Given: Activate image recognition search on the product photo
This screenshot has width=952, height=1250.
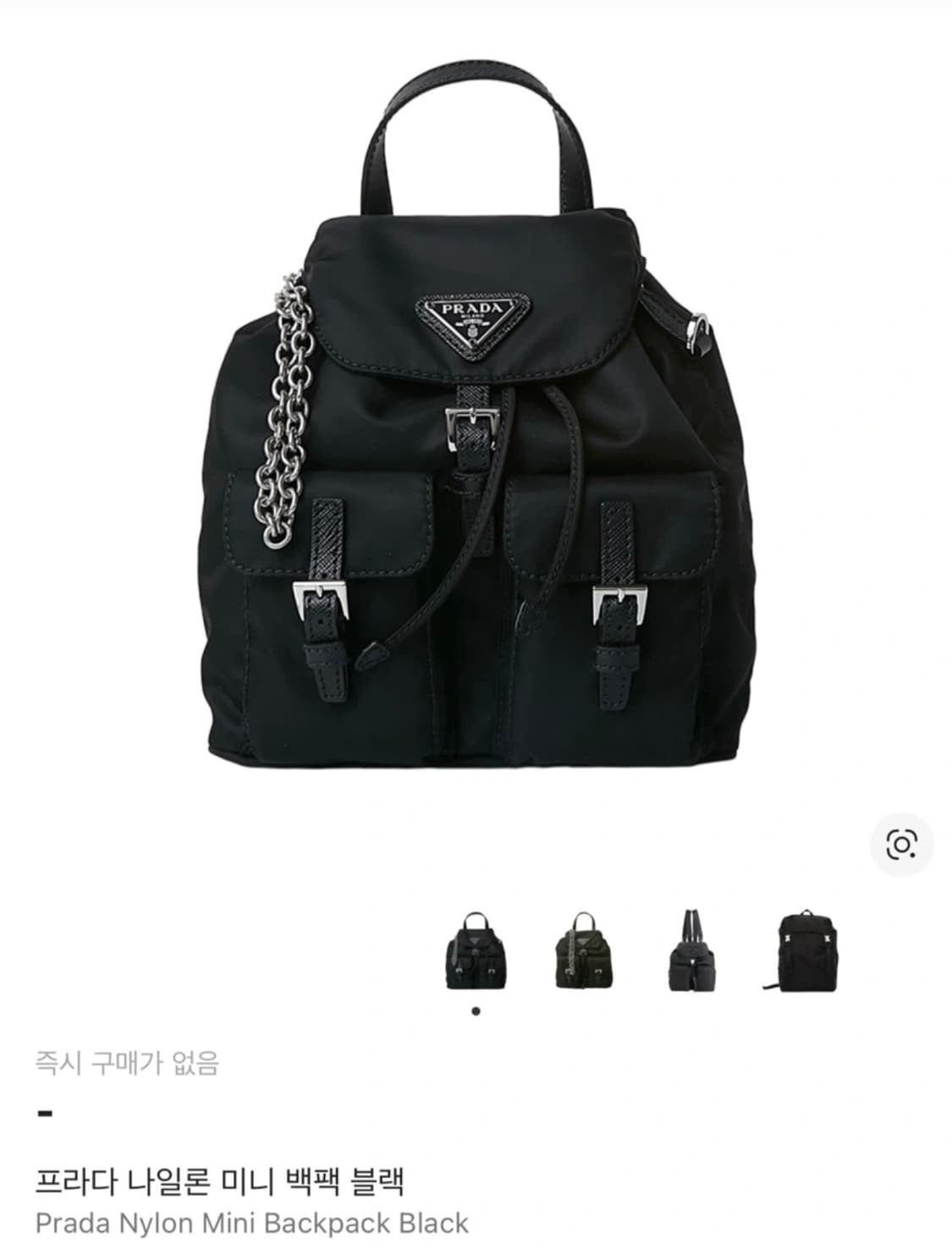Looking at the screenshot, I should coord(903,845).
